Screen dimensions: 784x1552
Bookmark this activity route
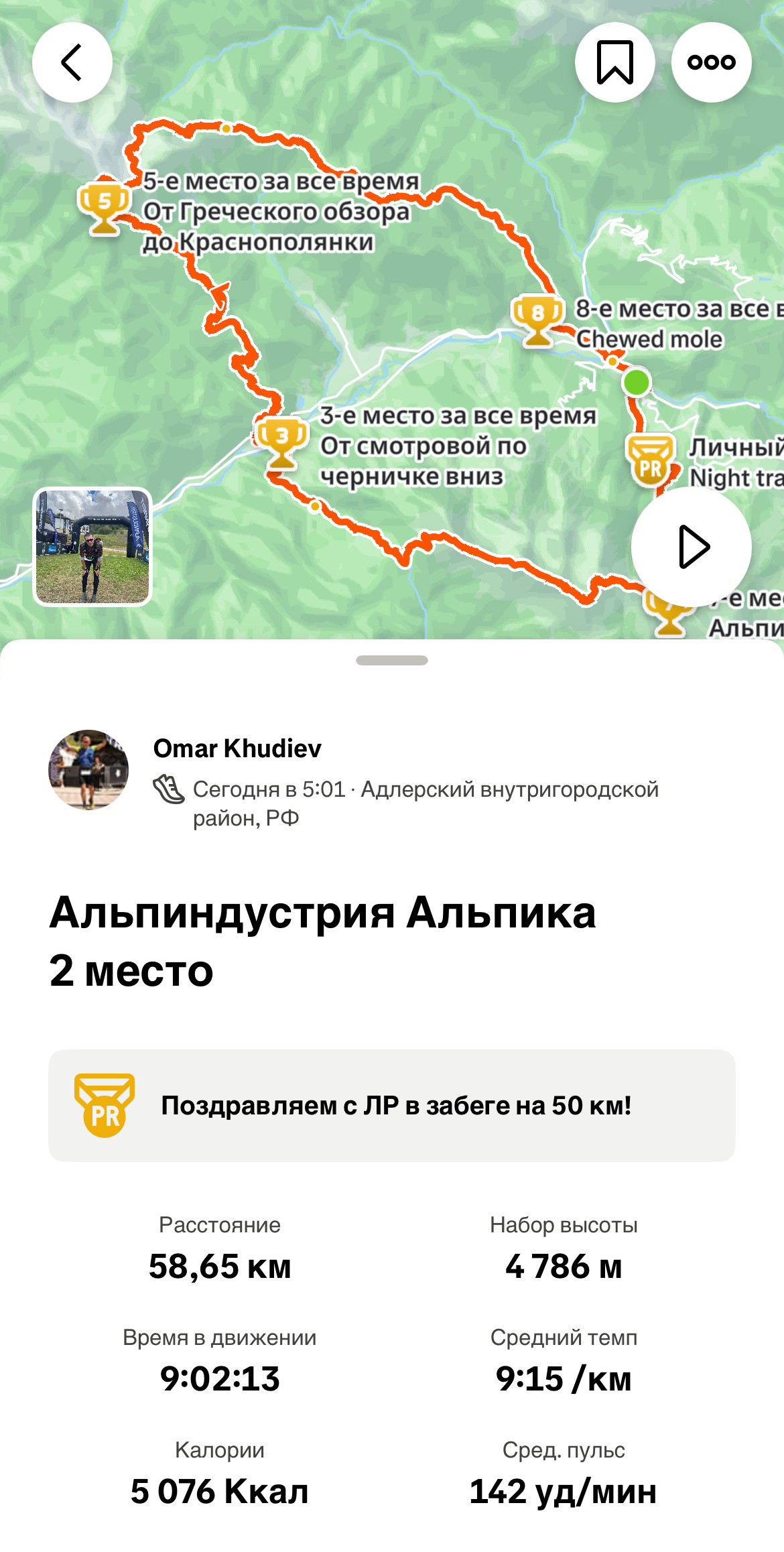click(614, 62)
